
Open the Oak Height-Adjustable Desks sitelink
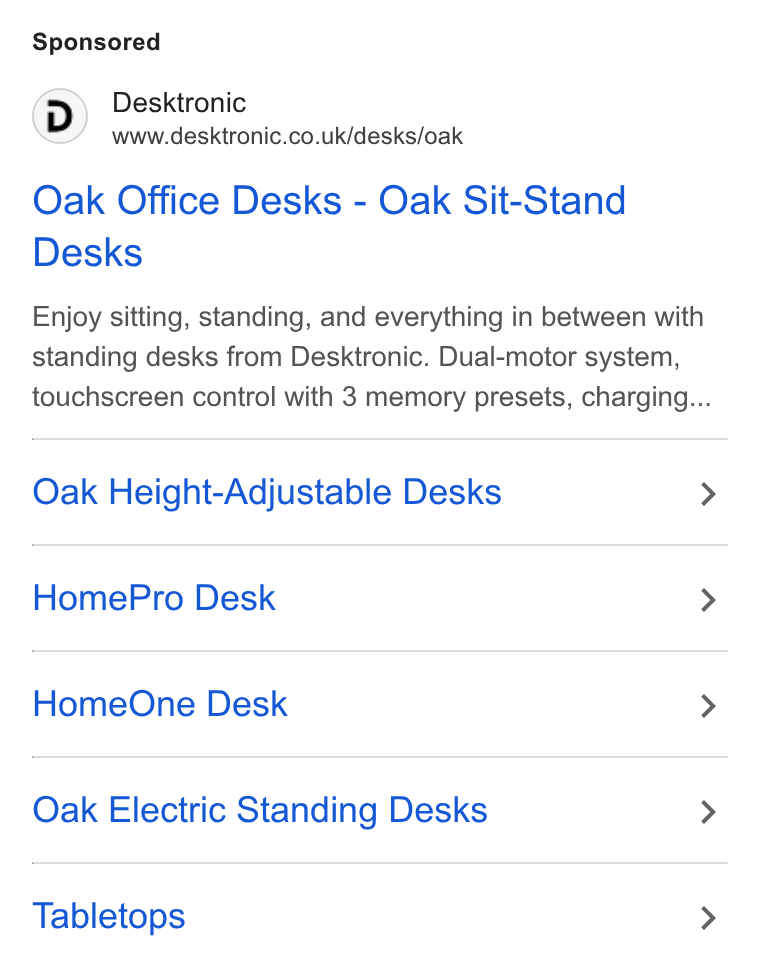[380, 493]
